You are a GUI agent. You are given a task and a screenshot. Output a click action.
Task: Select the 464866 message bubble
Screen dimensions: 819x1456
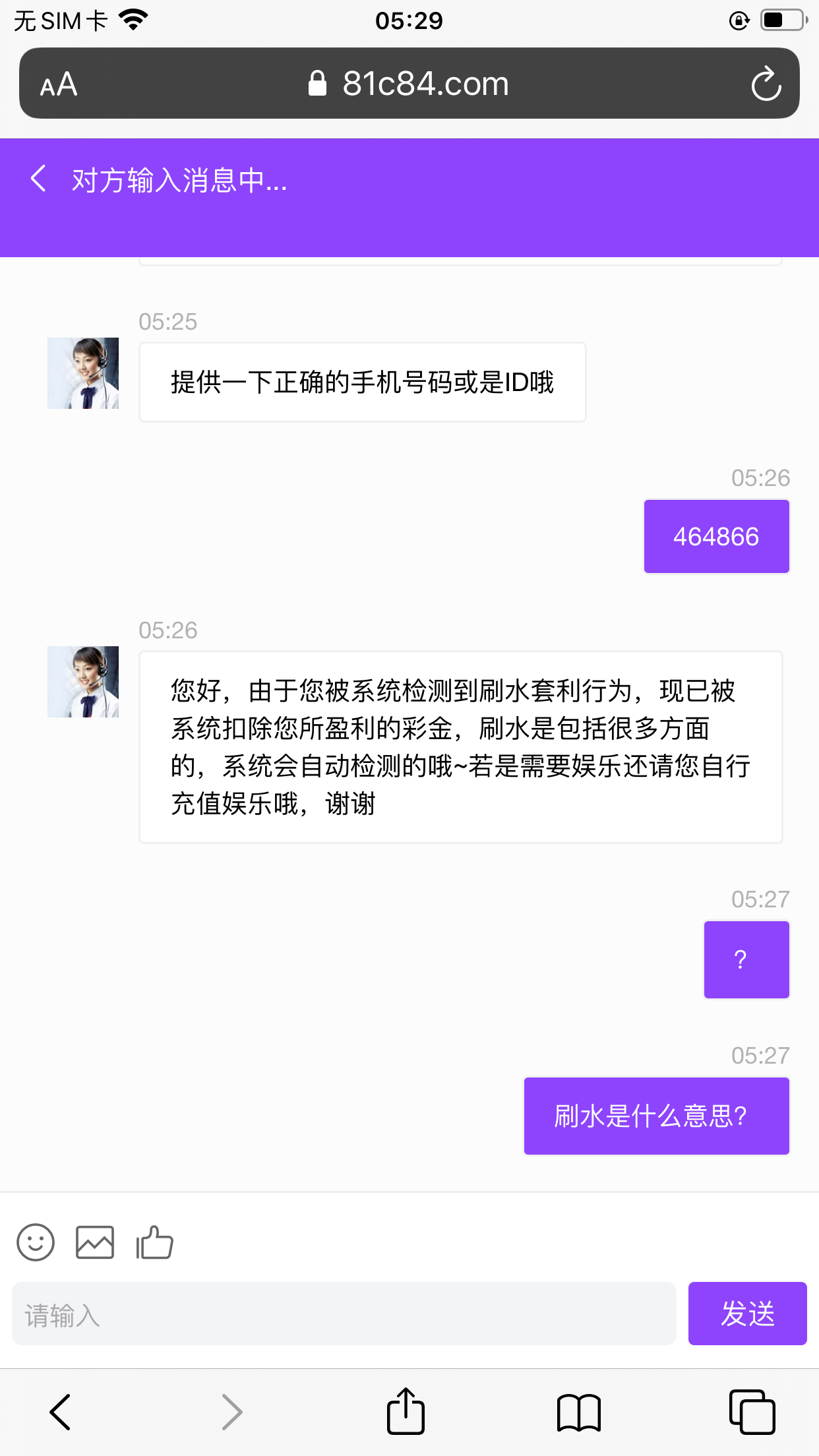coord(716,536)
